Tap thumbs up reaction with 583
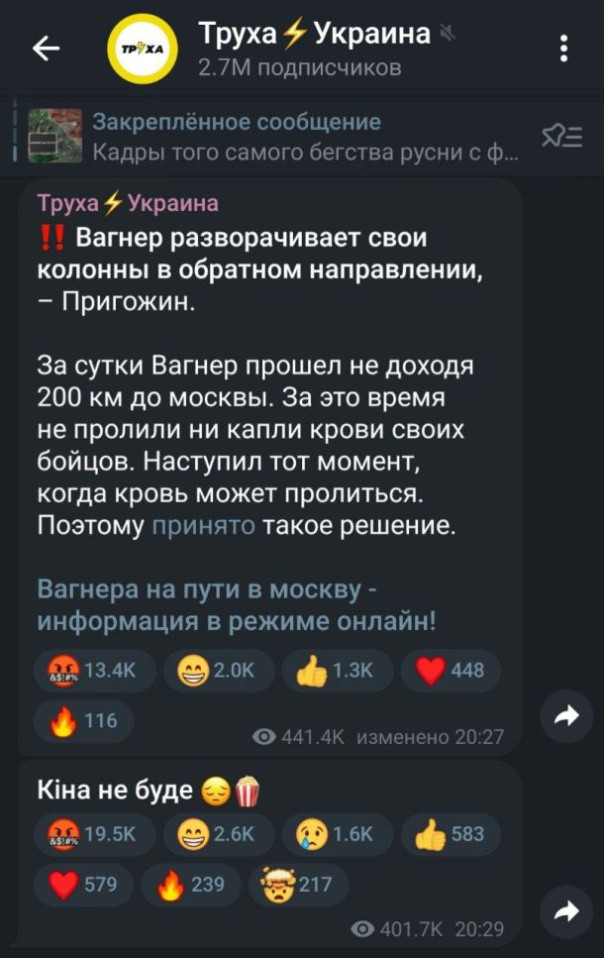Viewport: 604px width, 958px height. click(450, 836)
